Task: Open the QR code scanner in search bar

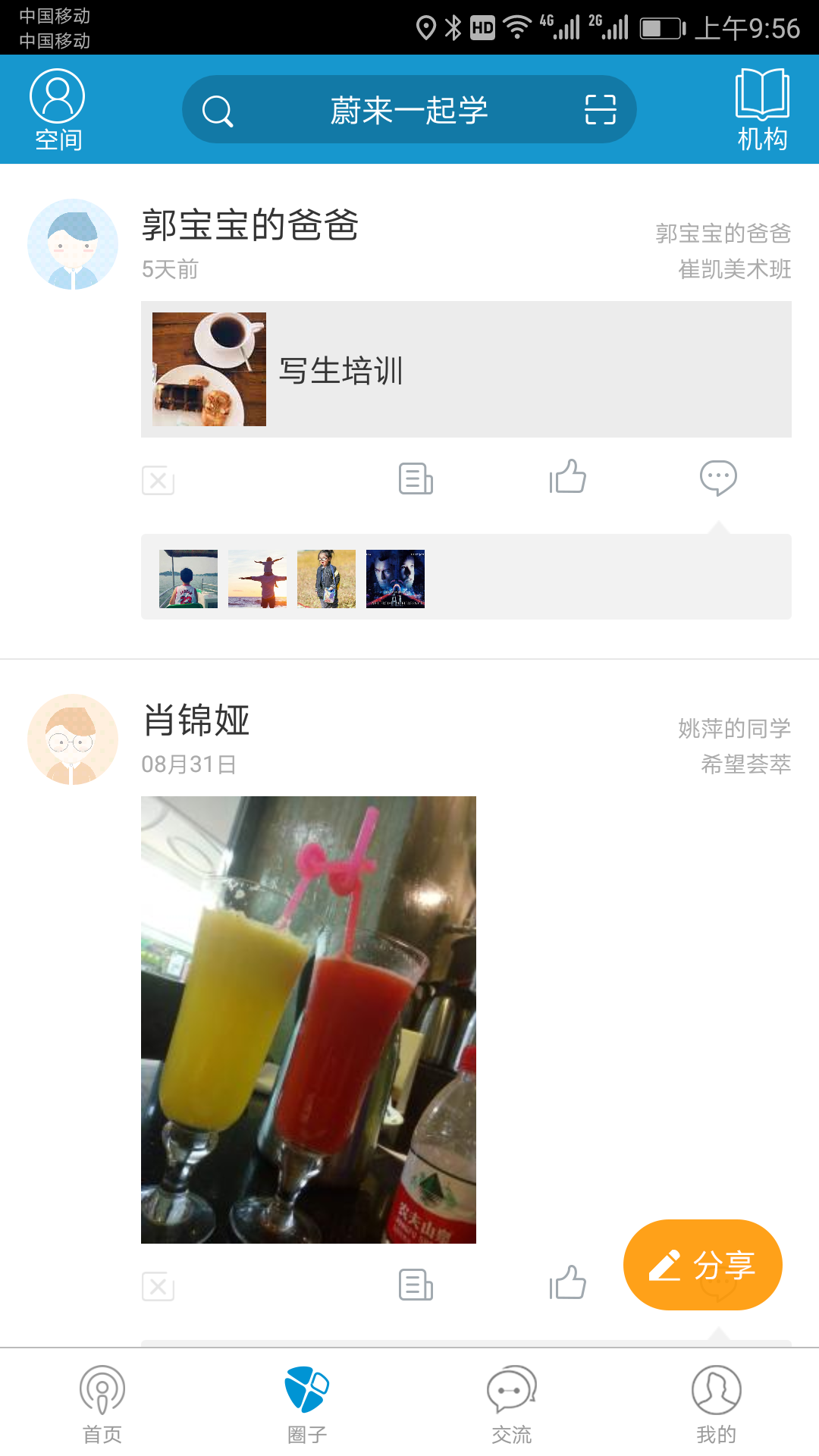Action: (600, 108)
